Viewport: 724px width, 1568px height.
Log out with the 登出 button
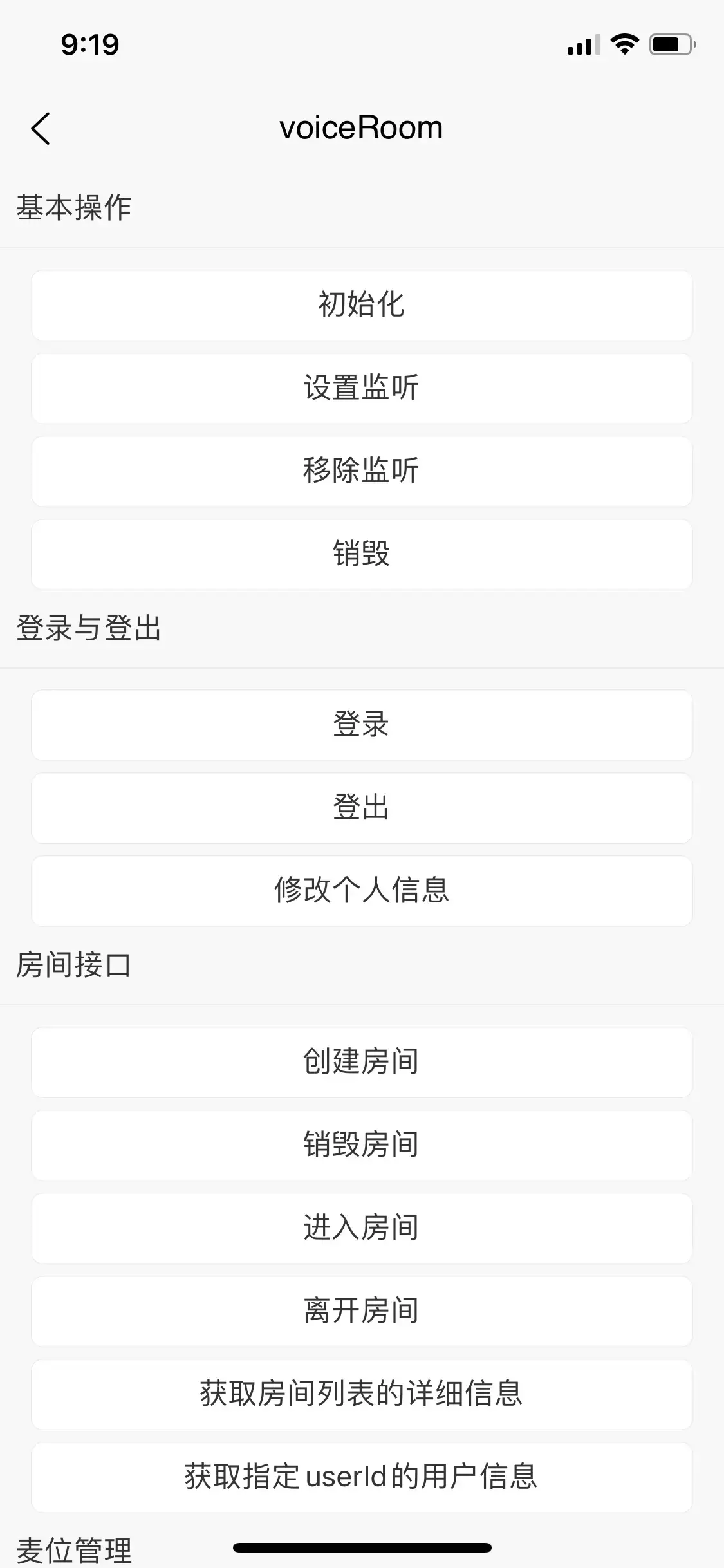tap(362, 808)
